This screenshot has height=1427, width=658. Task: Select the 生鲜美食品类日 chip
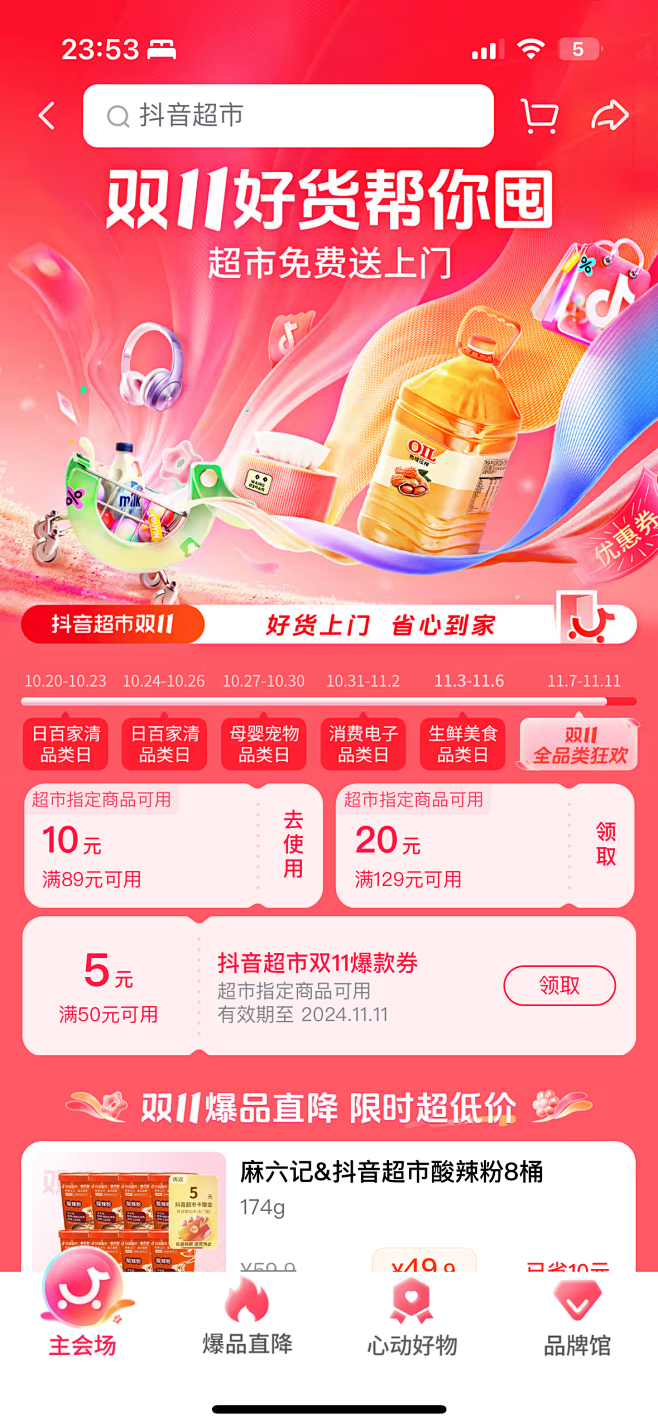462,744
